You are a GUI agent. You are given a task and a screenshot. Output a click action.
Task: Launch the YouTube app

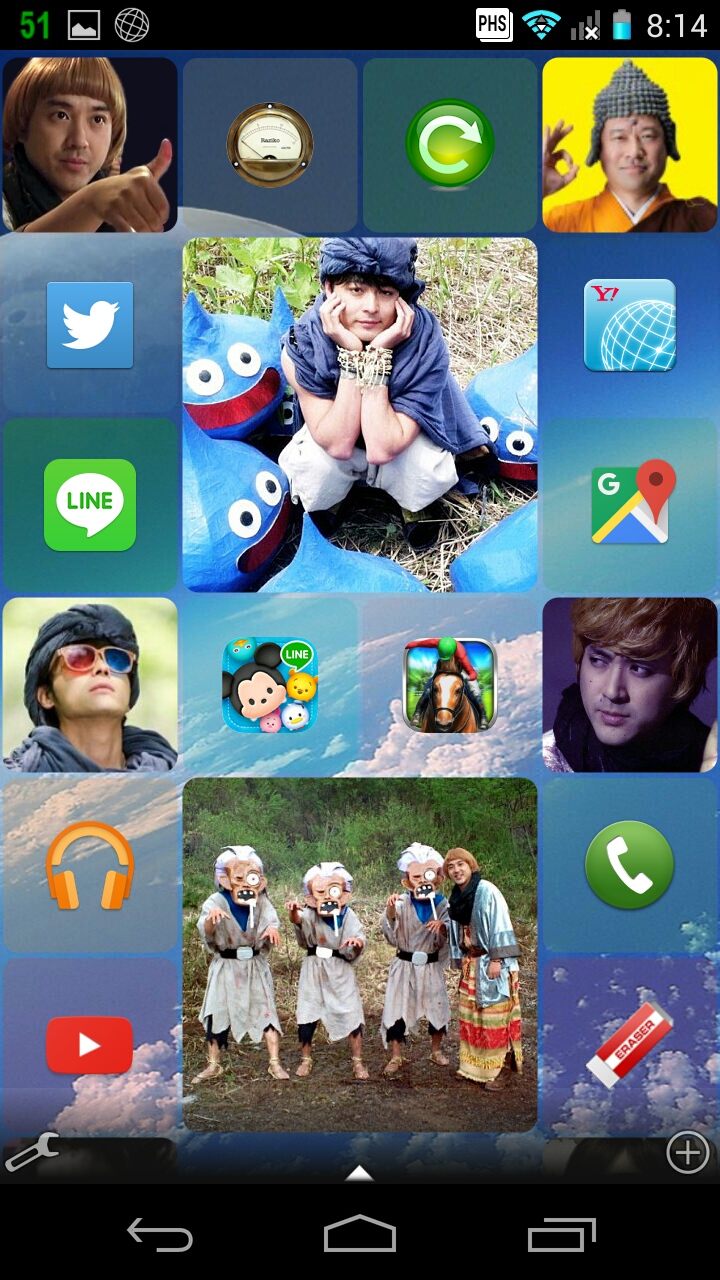(x=90, y=1045)
